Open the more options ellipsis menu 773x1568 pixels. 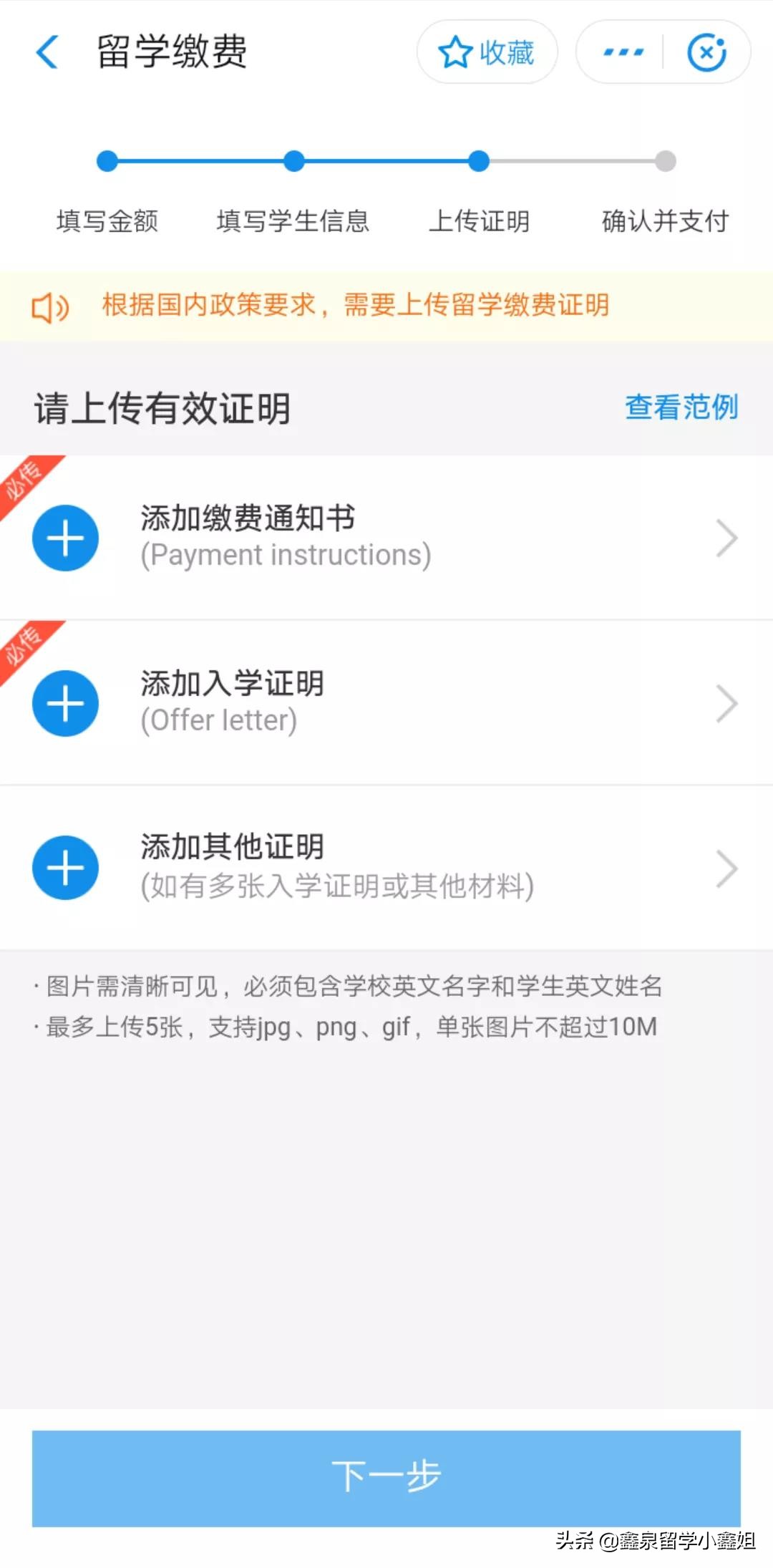621,52
